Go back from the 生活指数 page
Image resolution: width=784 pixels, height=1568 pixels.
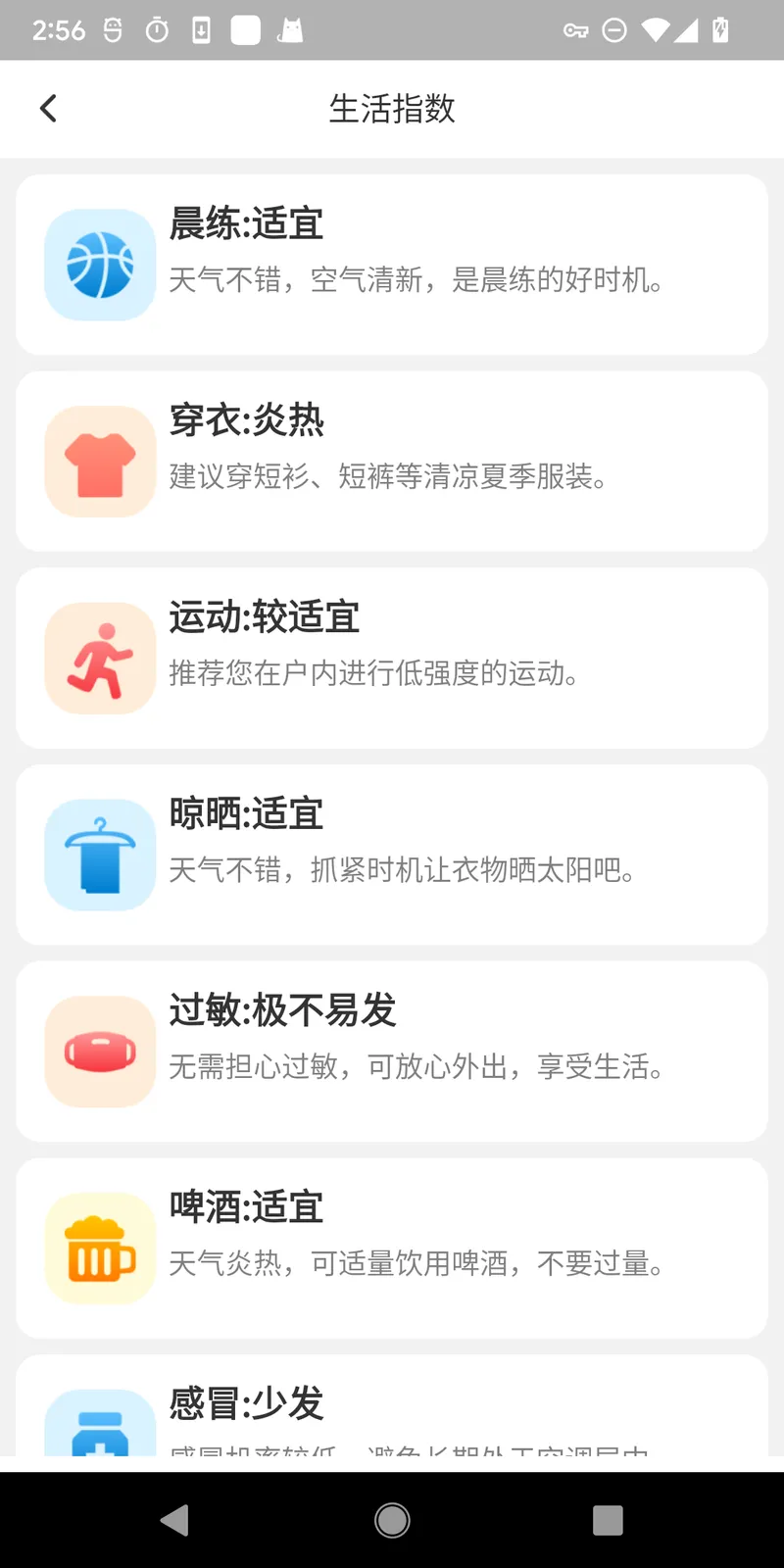point(48,108)
